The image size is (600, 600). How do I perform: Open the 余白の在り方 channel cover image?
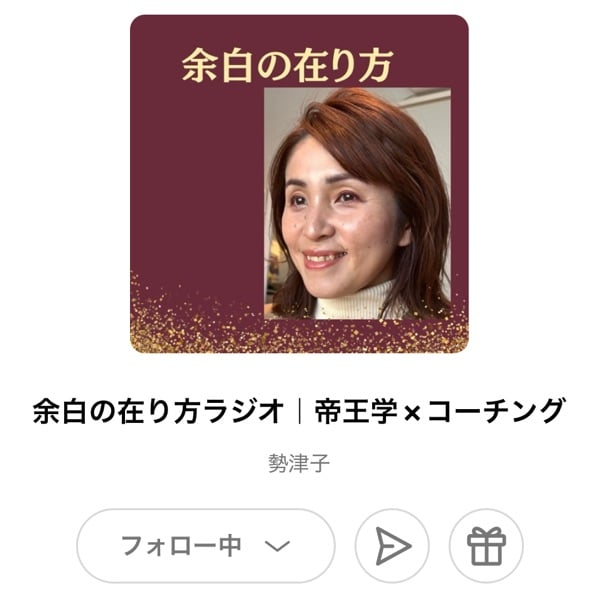point(299,184)
